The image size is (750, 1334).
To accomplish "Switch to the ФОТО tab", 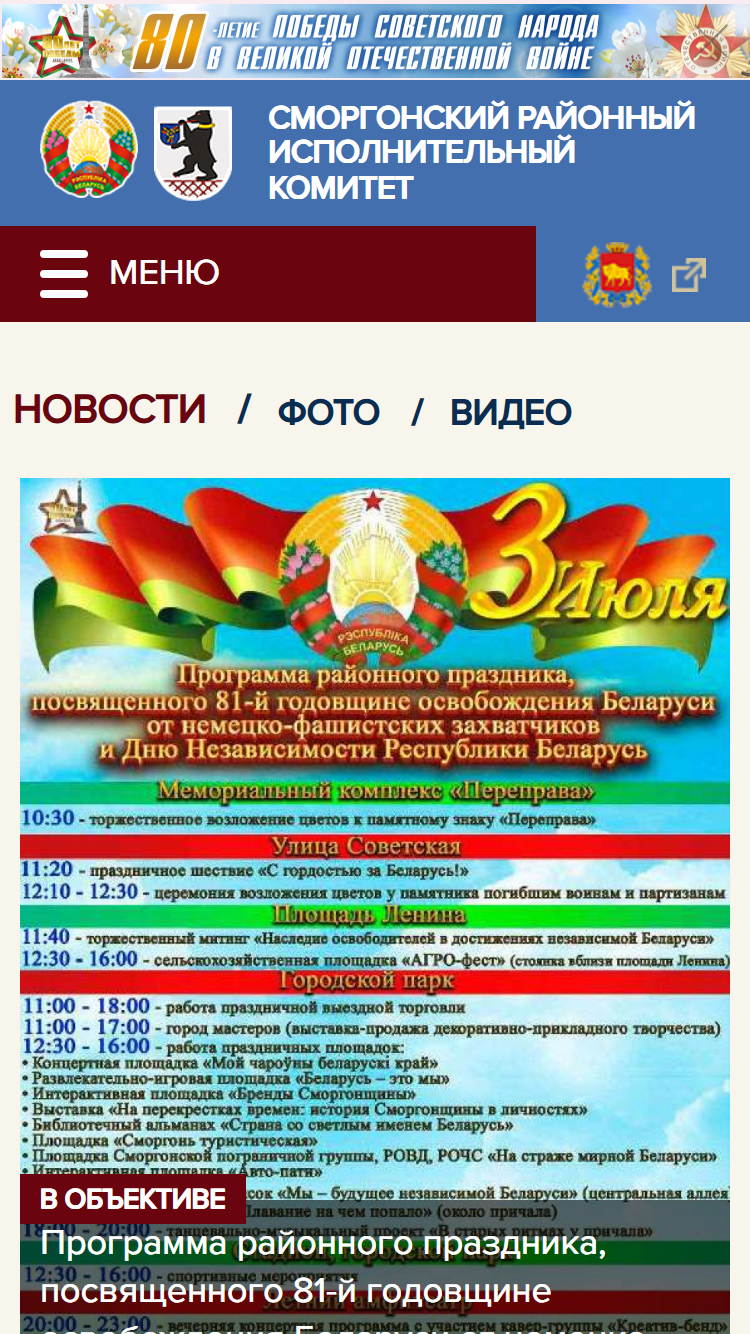I will (328, 412).
